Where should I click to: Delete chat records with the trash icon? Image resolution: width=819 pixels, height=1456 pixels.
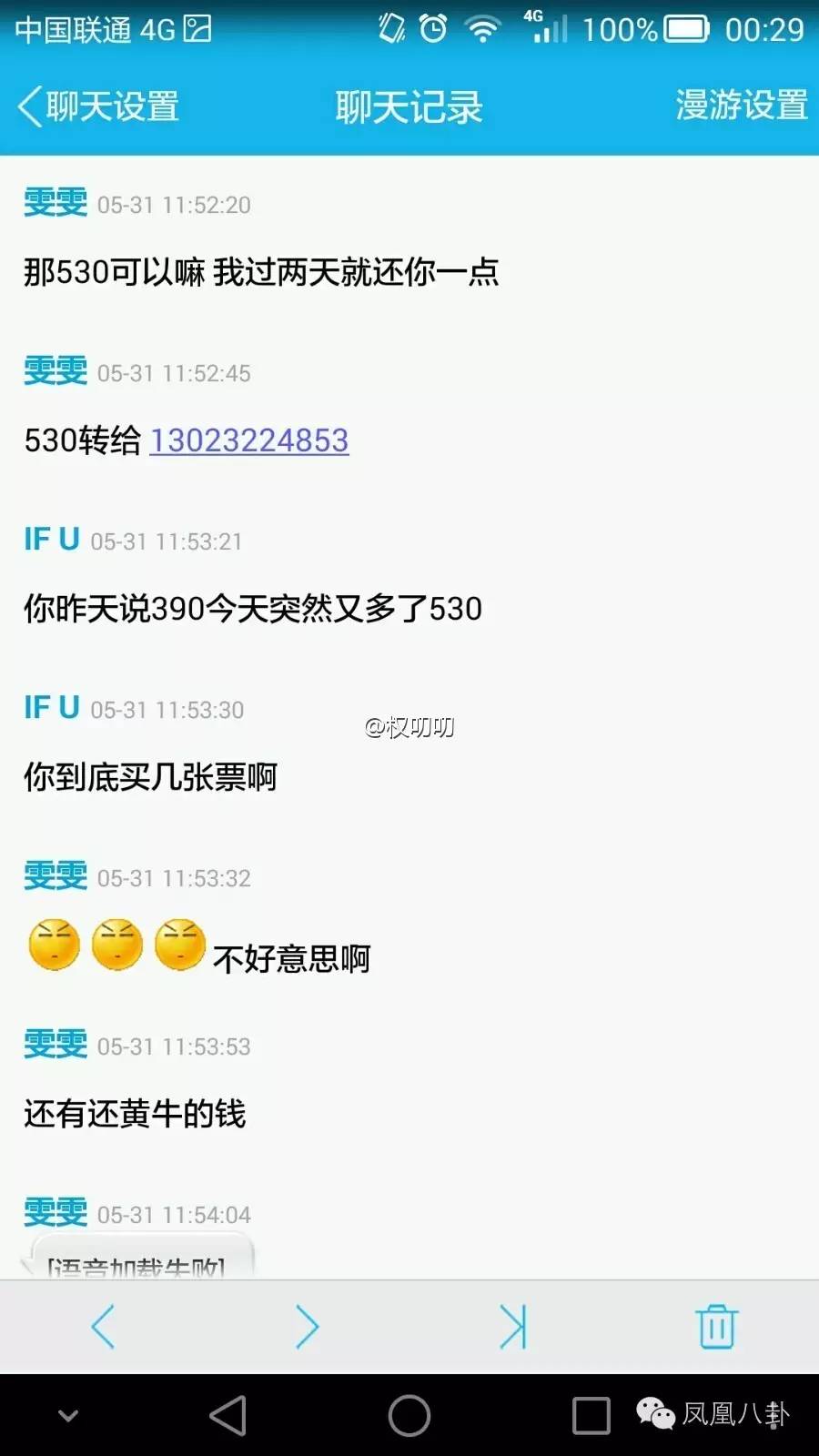pos(716,1326)
